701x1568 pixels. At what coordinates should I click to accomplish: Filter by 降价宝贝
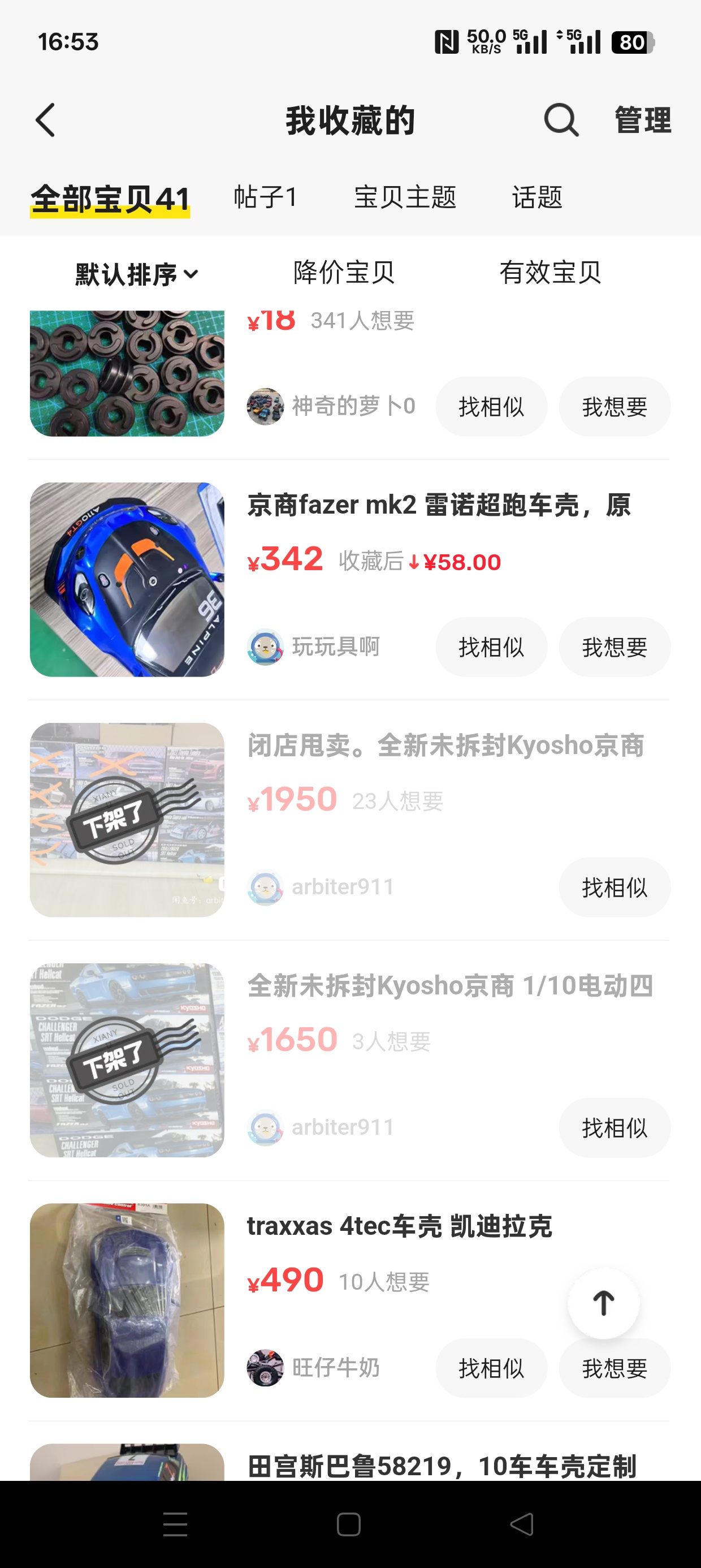point(344,272)
